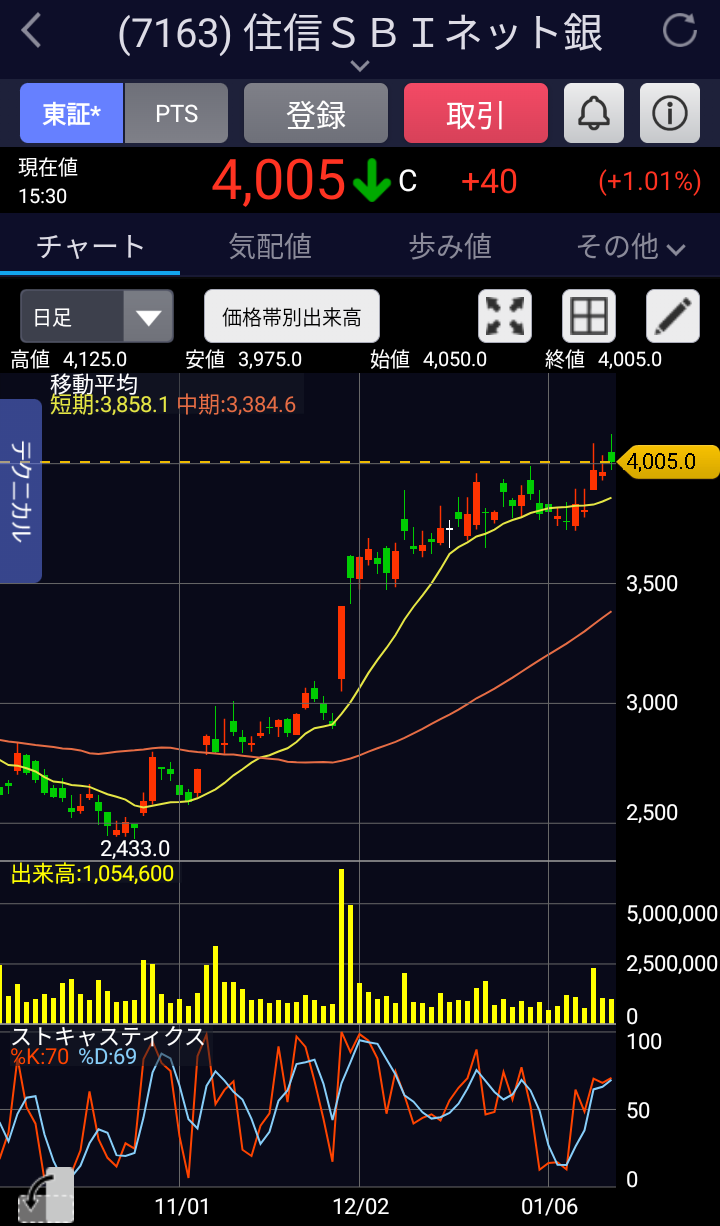
Task: Tap the 登録 button
Action: click(x=316, y=114)
